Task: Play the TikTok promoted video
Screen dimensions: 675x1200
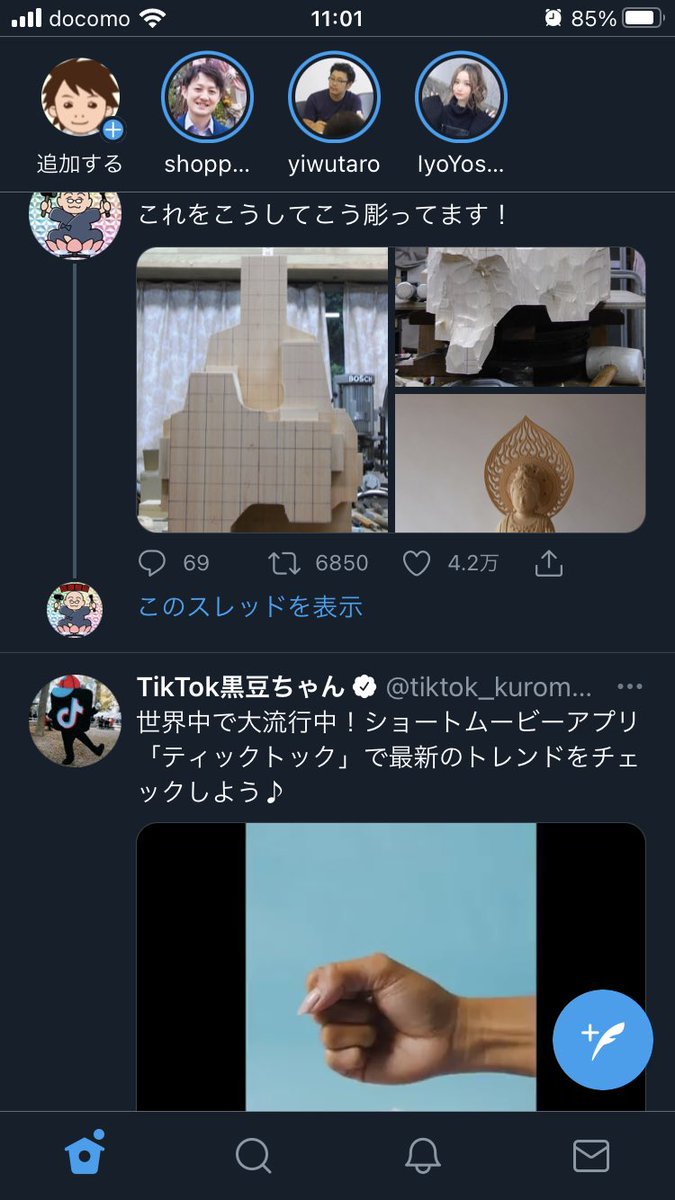Action: click(391, 965)
